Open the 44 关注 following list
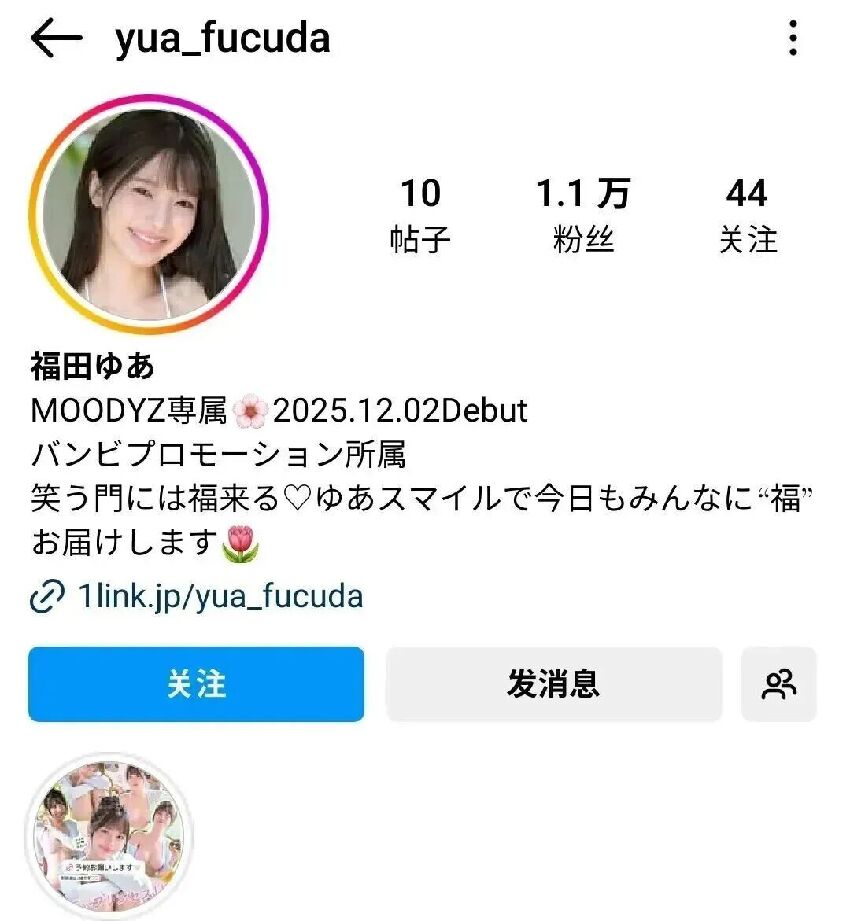850x921 pixels. pyautogui.click(x=747, y=214)
